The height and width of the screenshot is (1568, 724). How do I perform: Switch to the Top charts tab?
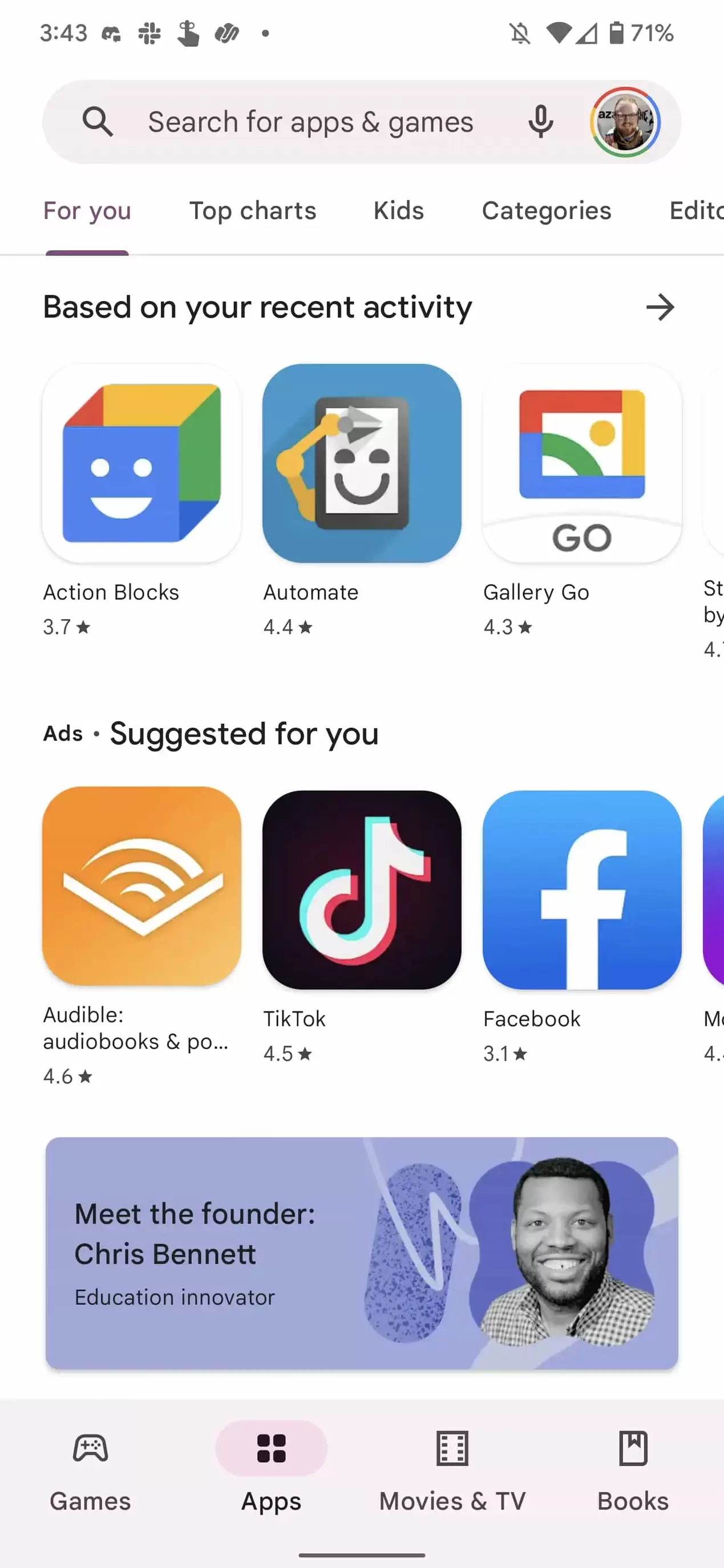click(x=253, y=211)
